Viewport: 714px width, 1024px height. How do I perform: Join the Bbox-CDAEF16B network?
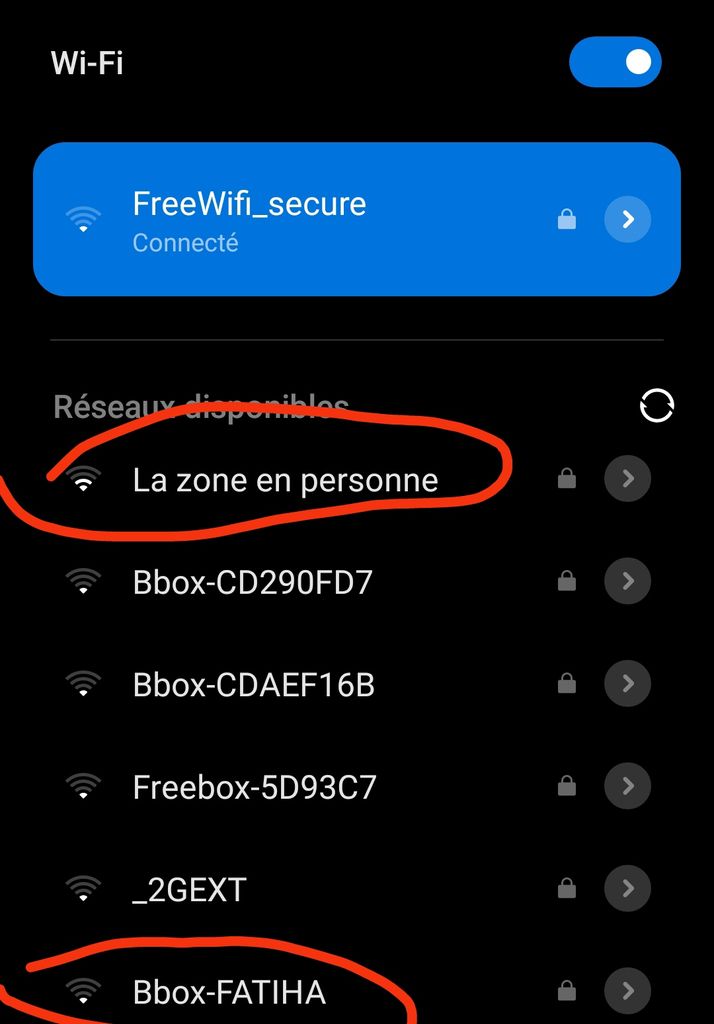[x=253, y=685]
